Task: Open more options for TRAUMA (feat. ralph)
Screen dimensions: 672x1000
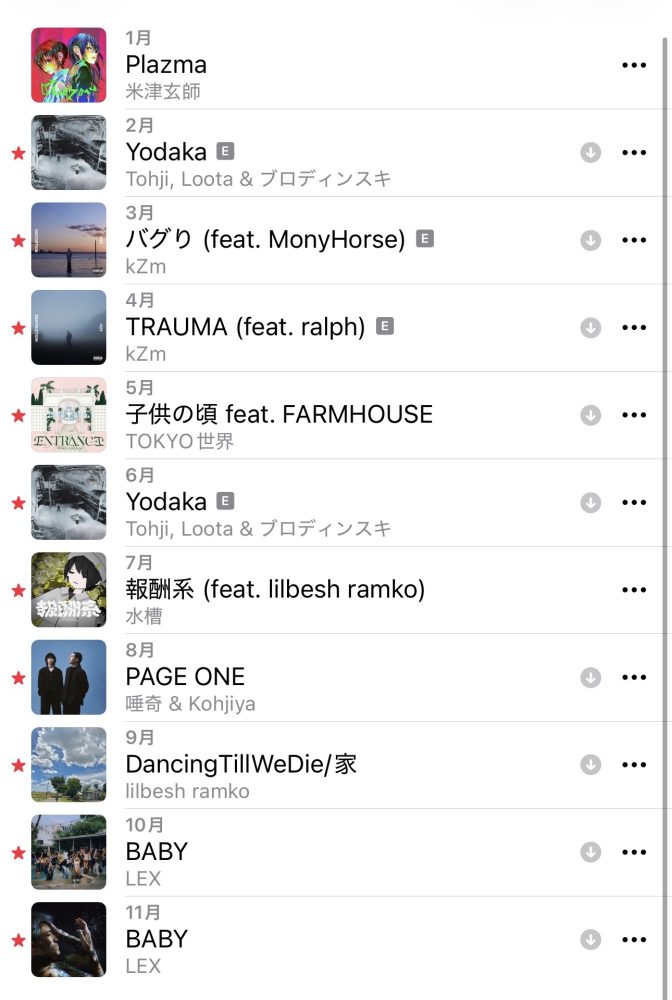Action: pos(634,328)
